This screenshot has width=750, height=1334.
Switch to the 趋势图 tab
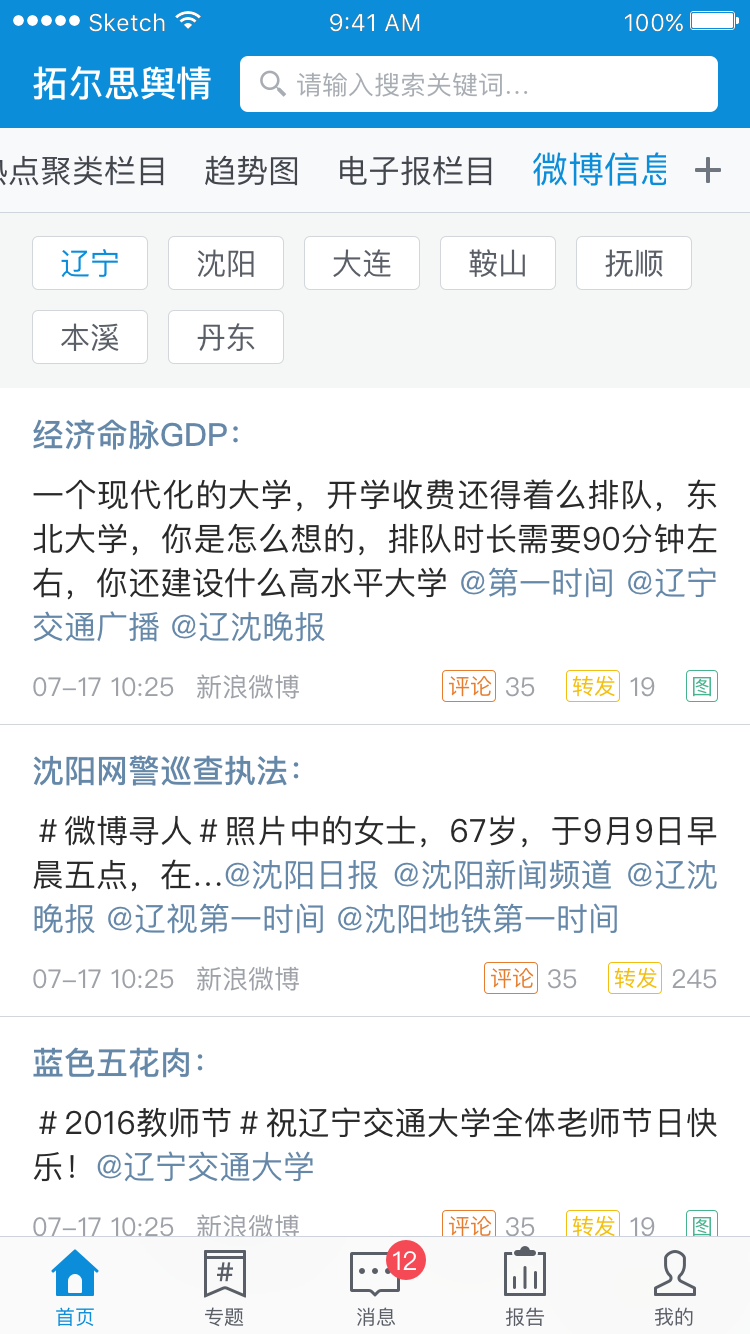(x=252, y=171)
